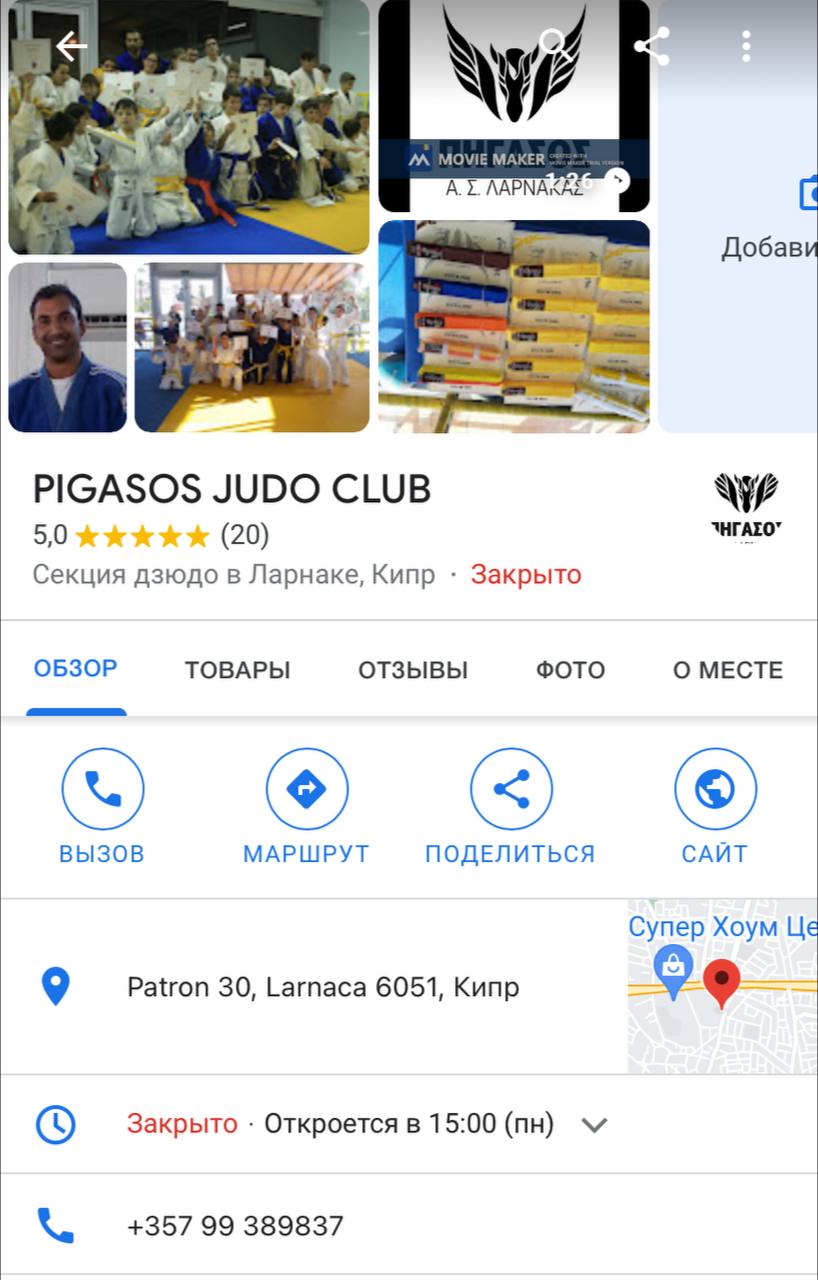Select the ОБЗОР tab
818x1280 pixels.
point(76,669)
